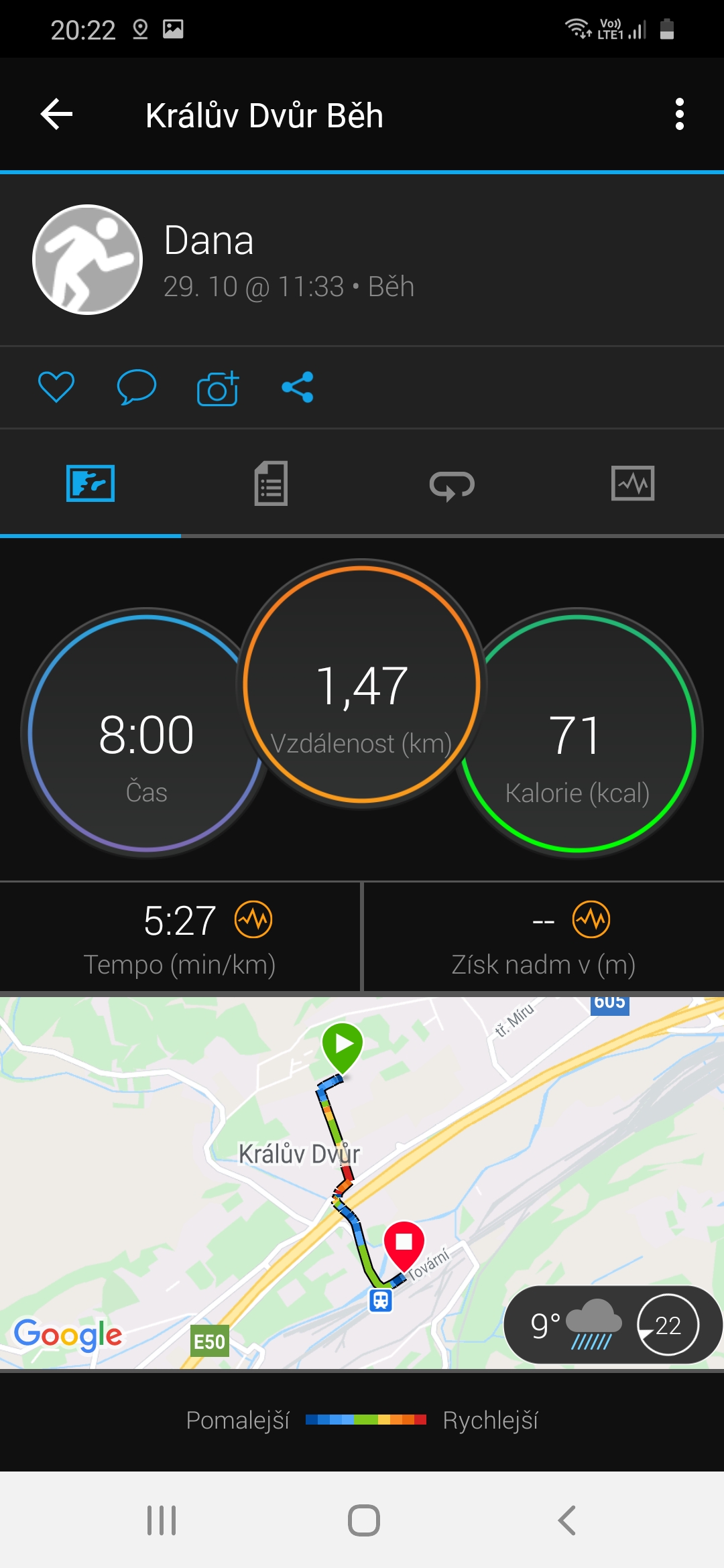Open recent apps from navigation bar
Screen dimensions: 724x1568
162,1520
